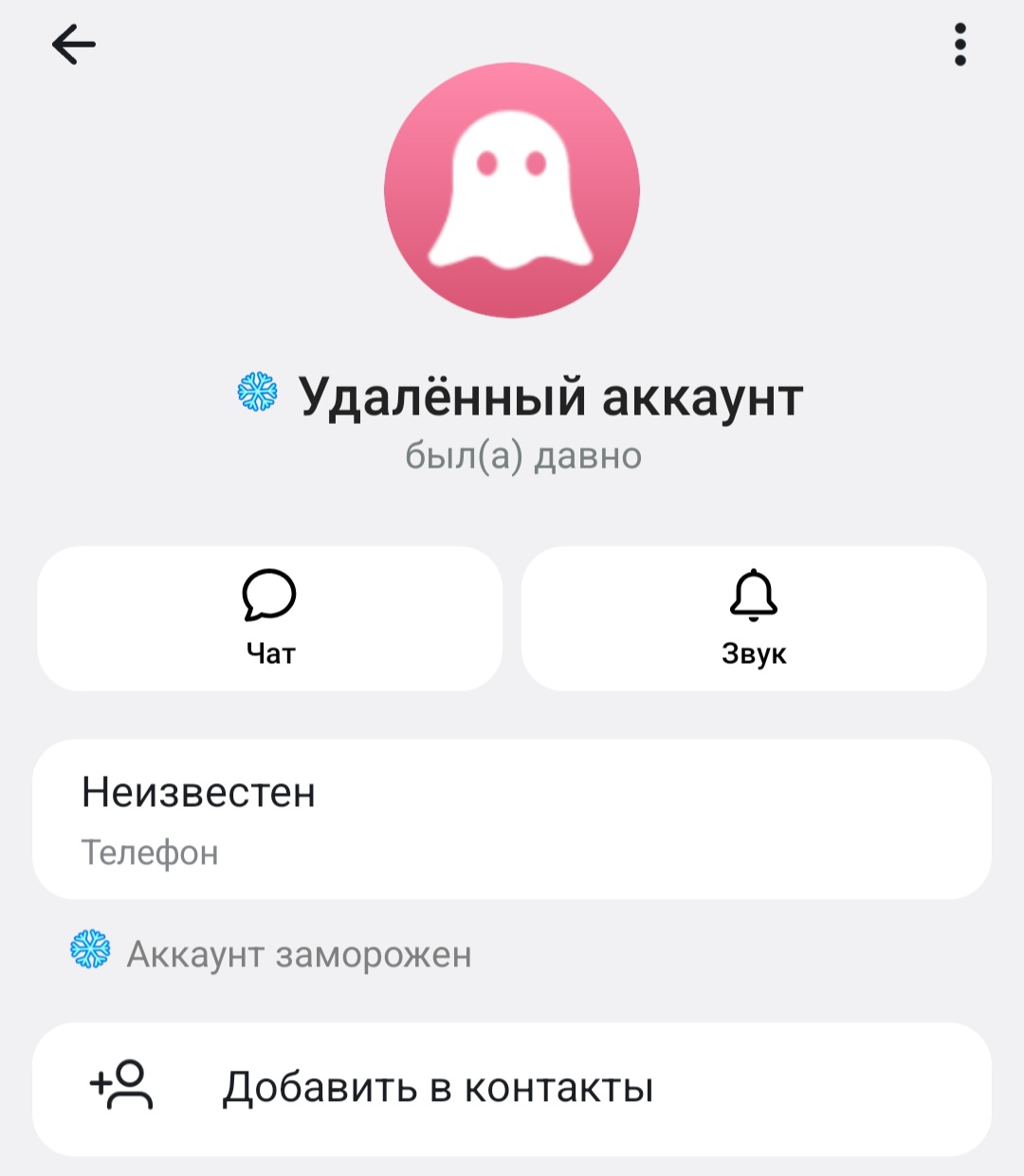Go back using the top arrow

coord(74,45)
